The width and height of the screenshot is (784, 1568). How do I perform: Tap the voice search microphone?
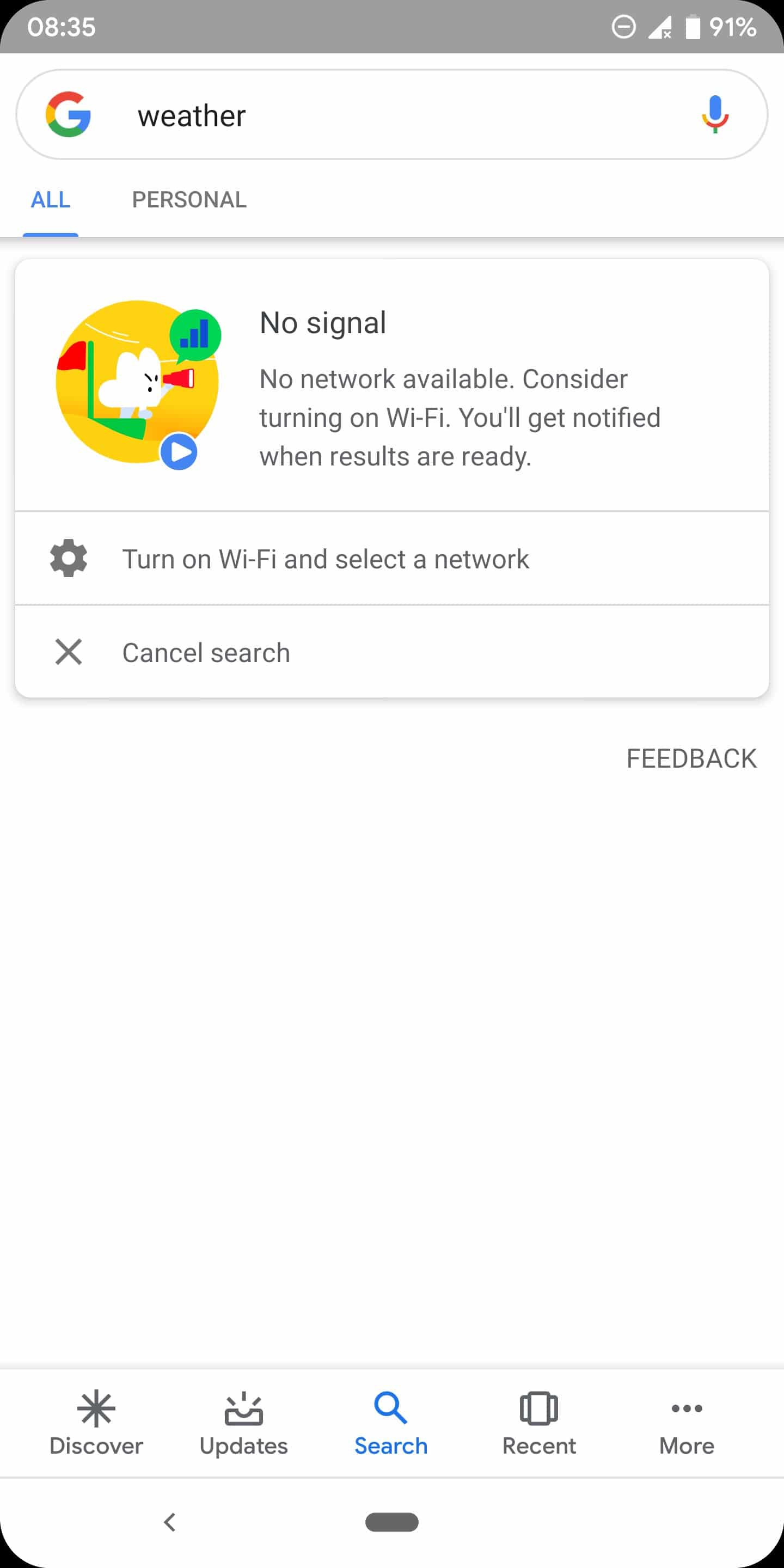pyautogui.click(x=715, y=114)
